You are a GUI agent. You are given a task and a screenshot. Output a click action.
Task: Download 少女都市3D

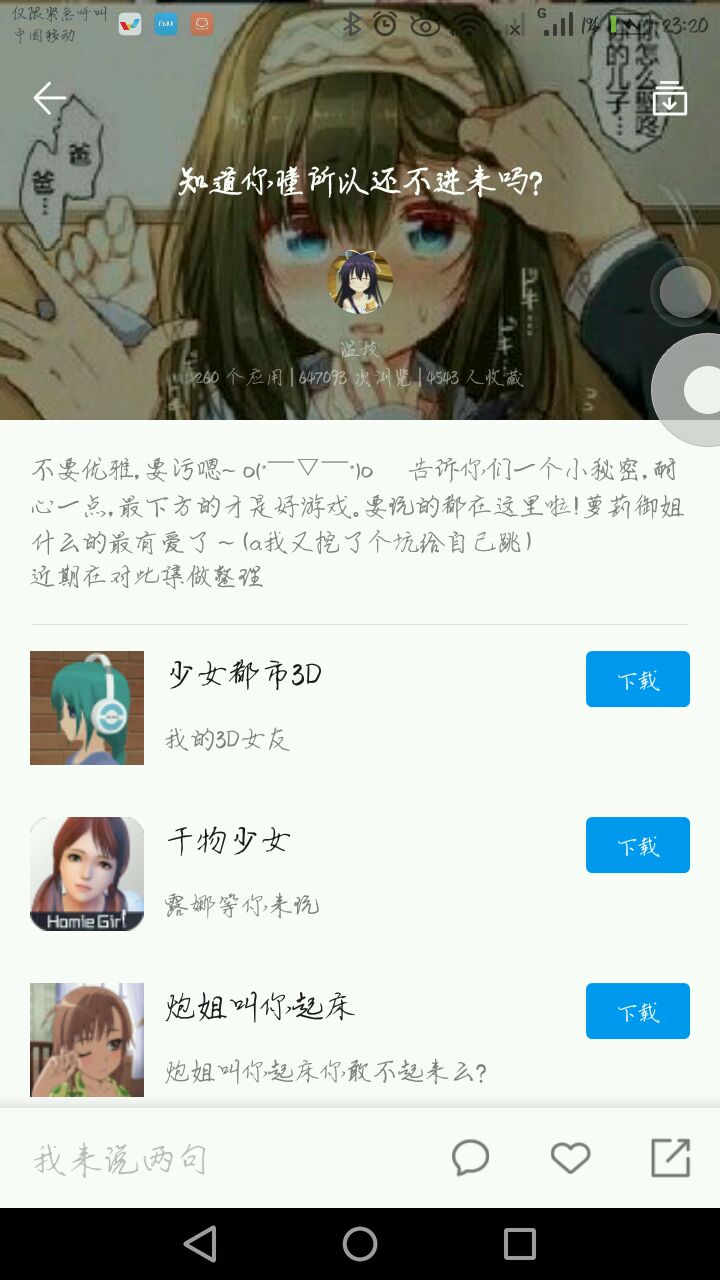click(637, 679)
